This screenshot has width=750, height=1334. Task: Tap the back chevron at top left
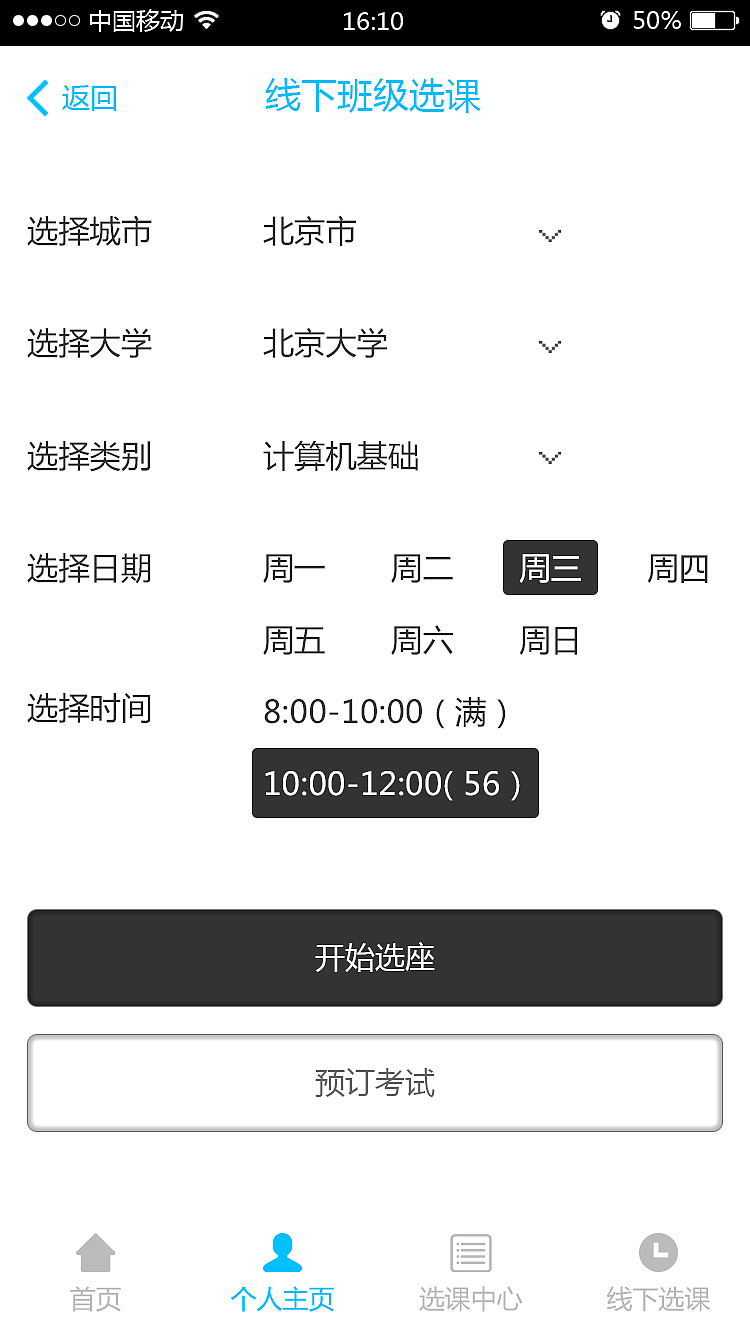point(36,97)
